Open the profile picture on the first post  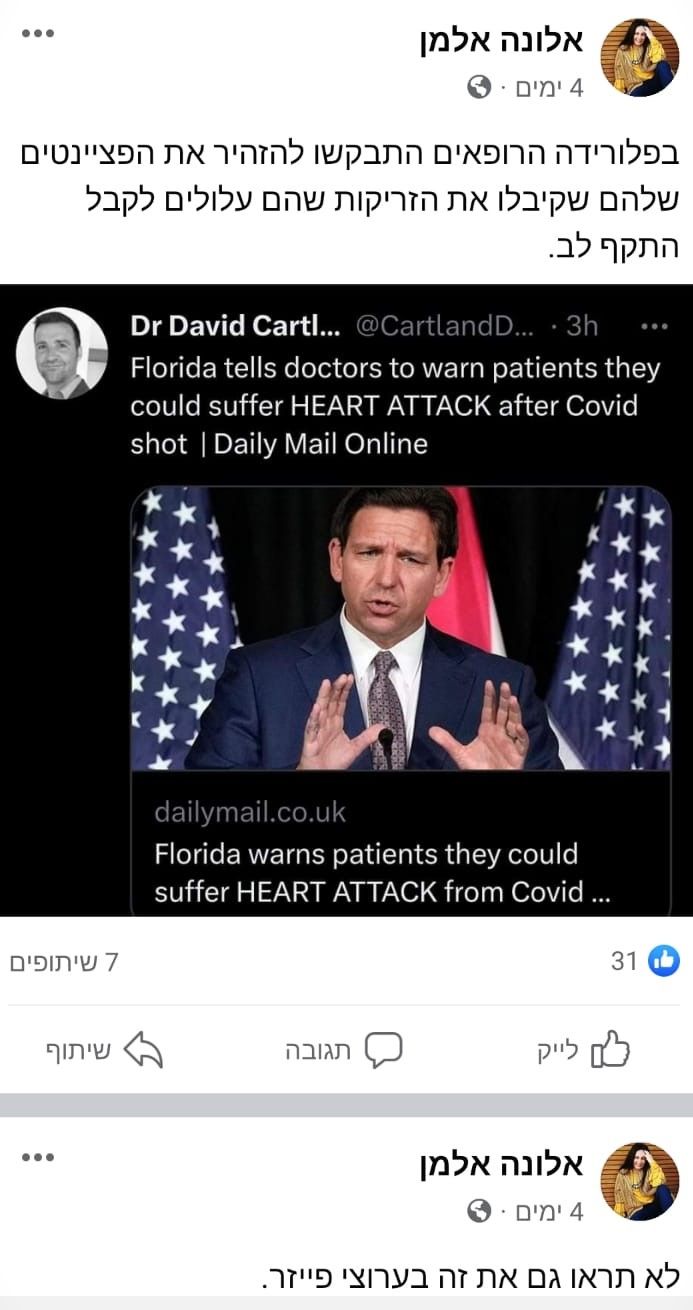click(638, 58)
